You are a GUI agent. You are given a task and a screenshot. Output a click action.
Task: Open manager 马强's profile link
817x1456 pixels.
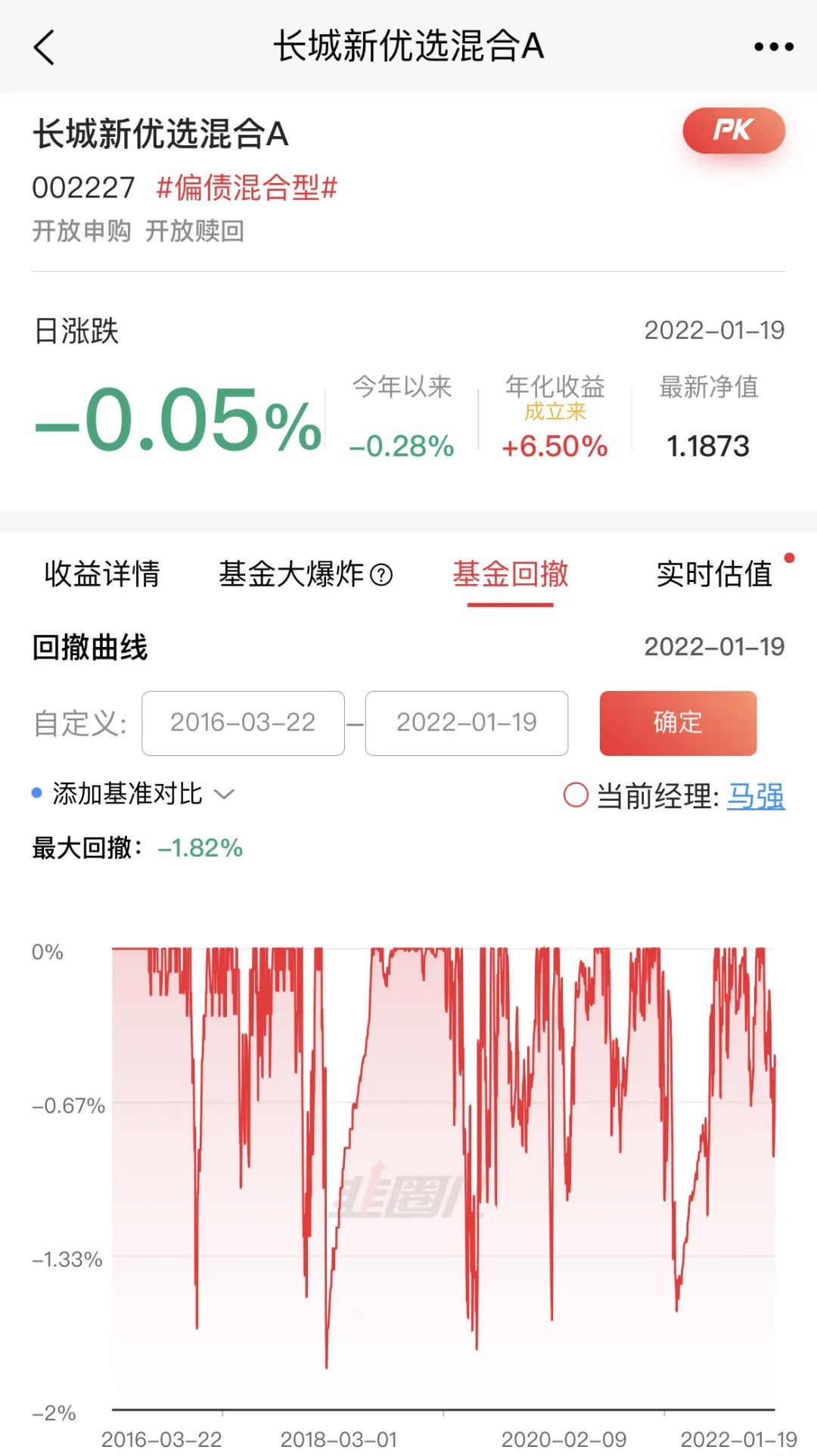[x=756, y=796]
